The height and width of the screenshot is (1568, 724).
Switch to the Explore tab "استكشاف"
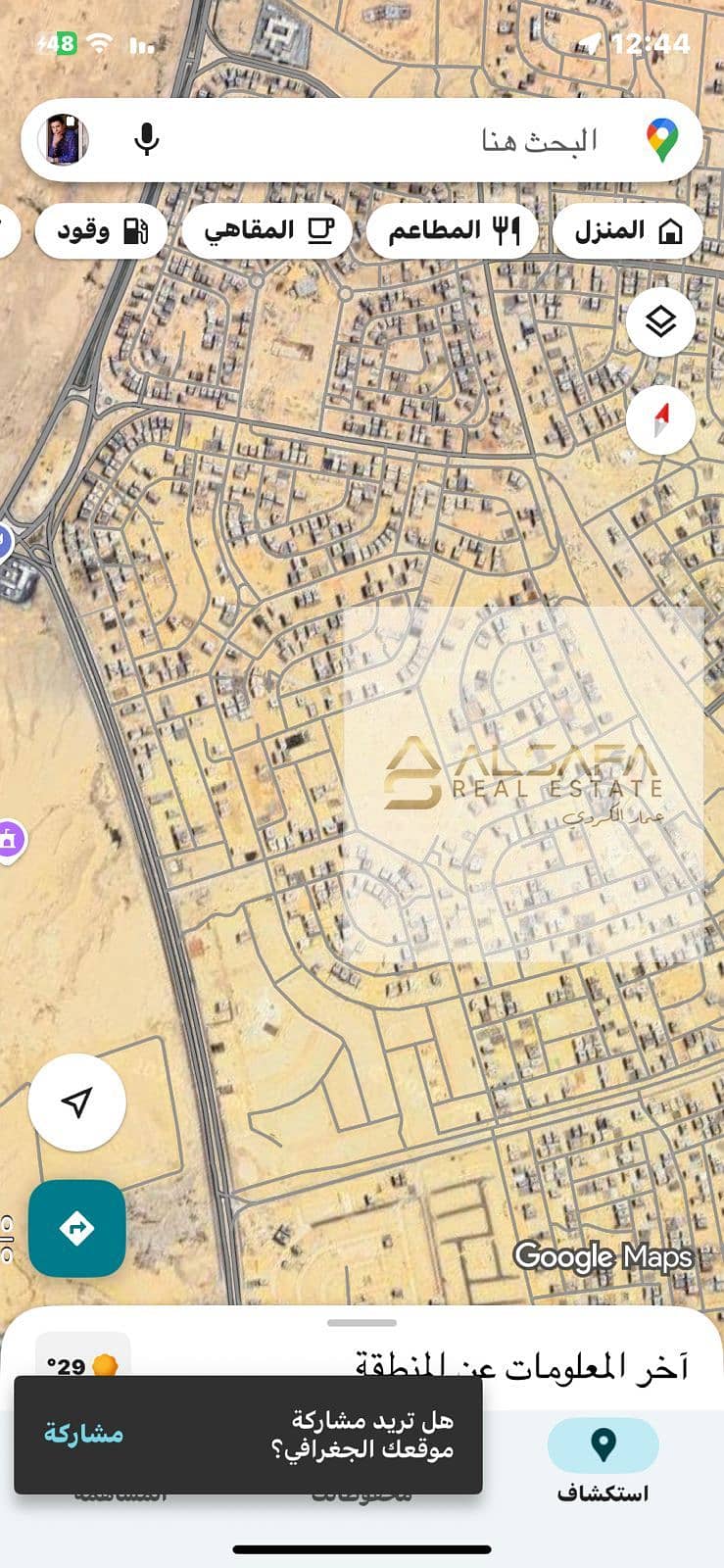[603, 1461]
